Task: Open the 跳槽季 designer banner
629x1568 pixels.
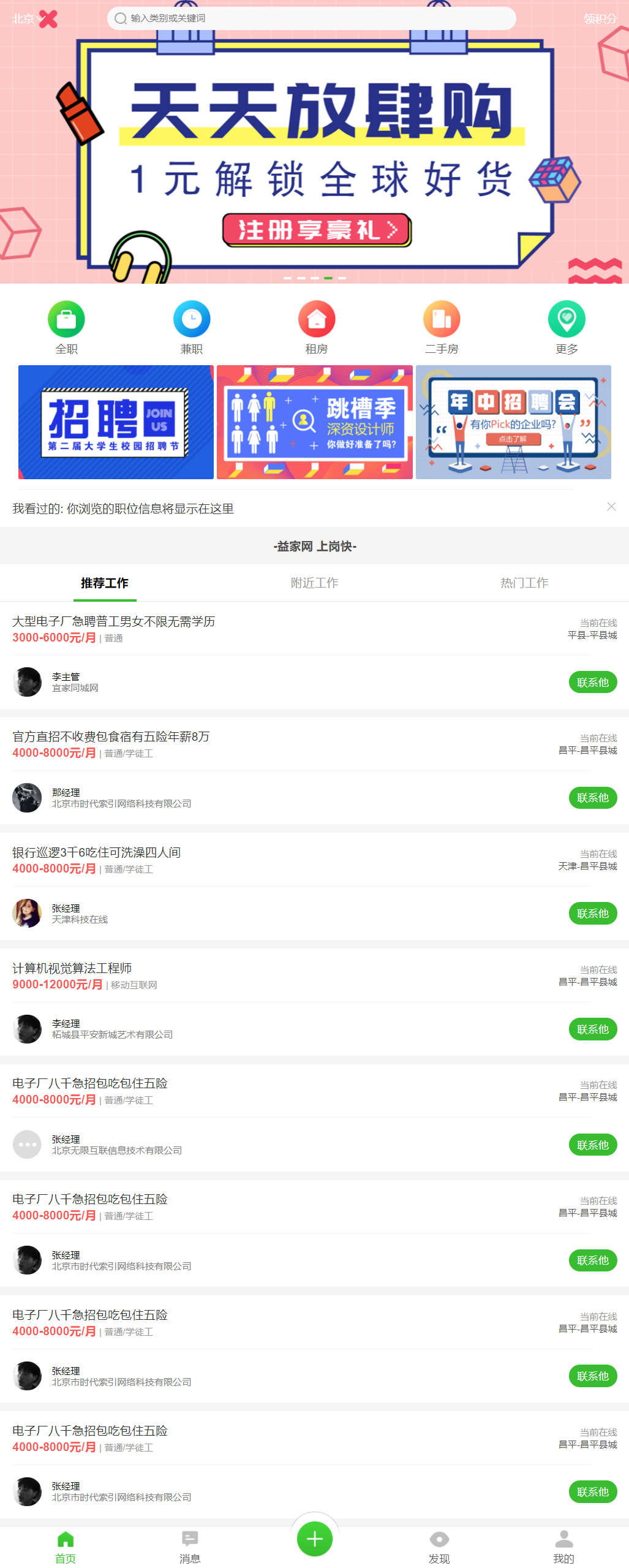Action: pos(314,422)
